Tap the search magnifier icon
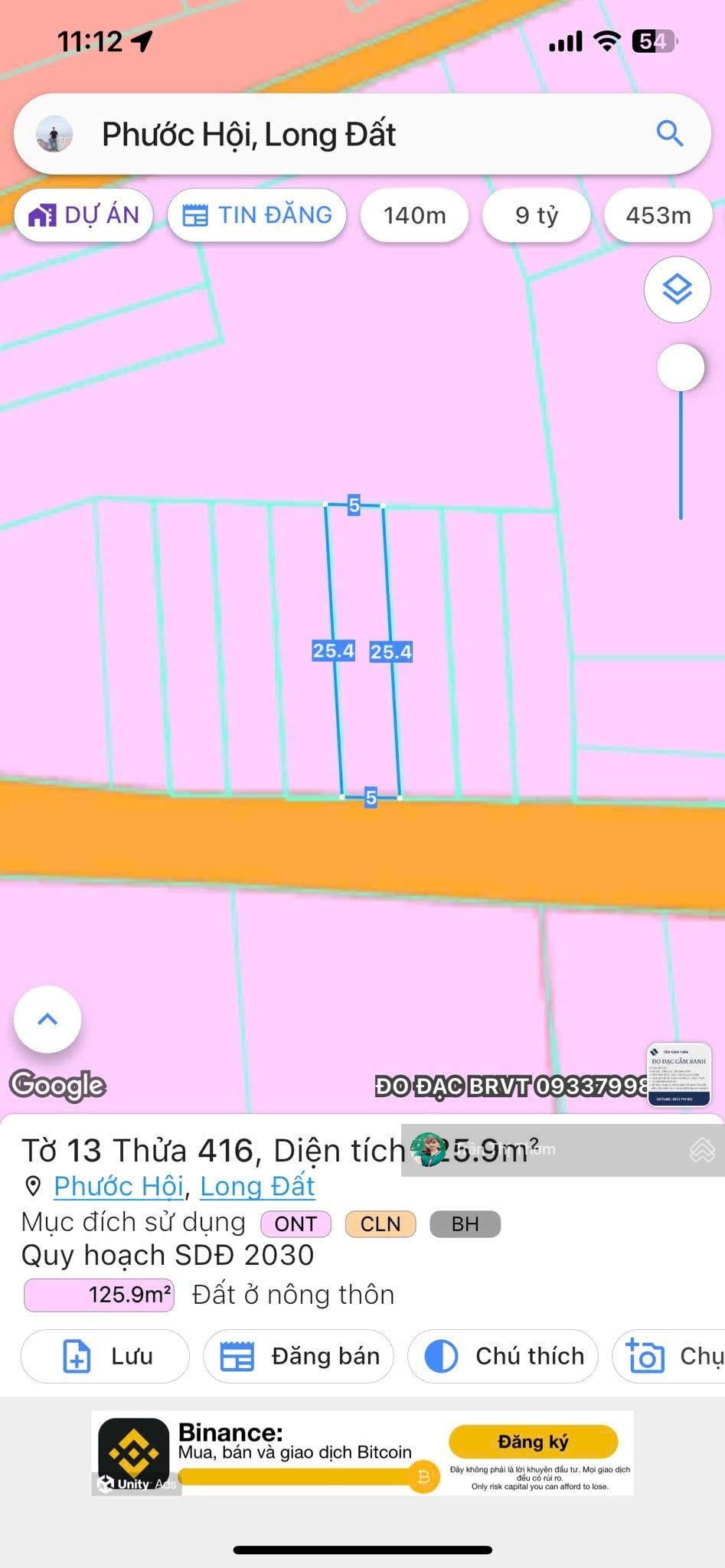The image size is (725, 1568). point(669,134)
